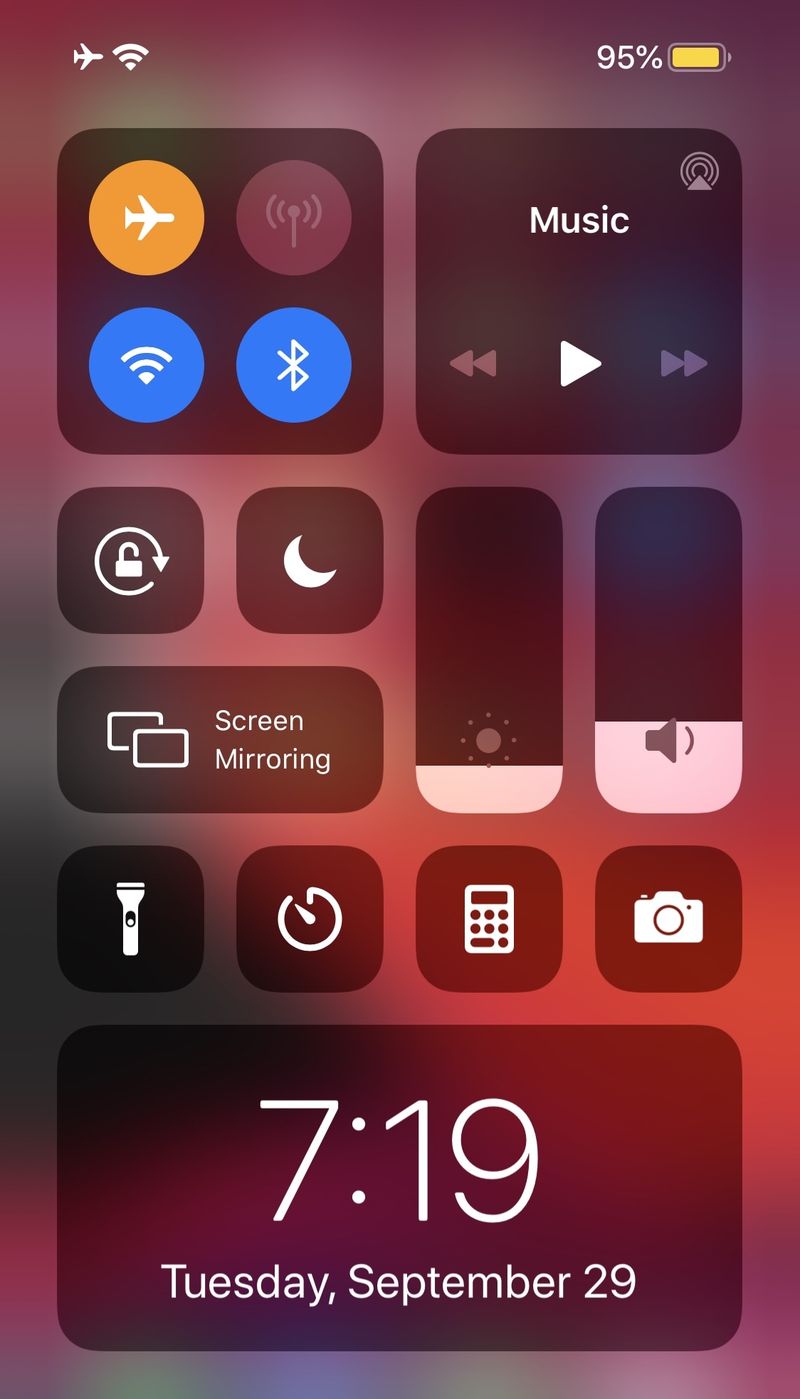Open Screen Mirroring
This screenshot has width=800, height=1399.
click(220, 739)
